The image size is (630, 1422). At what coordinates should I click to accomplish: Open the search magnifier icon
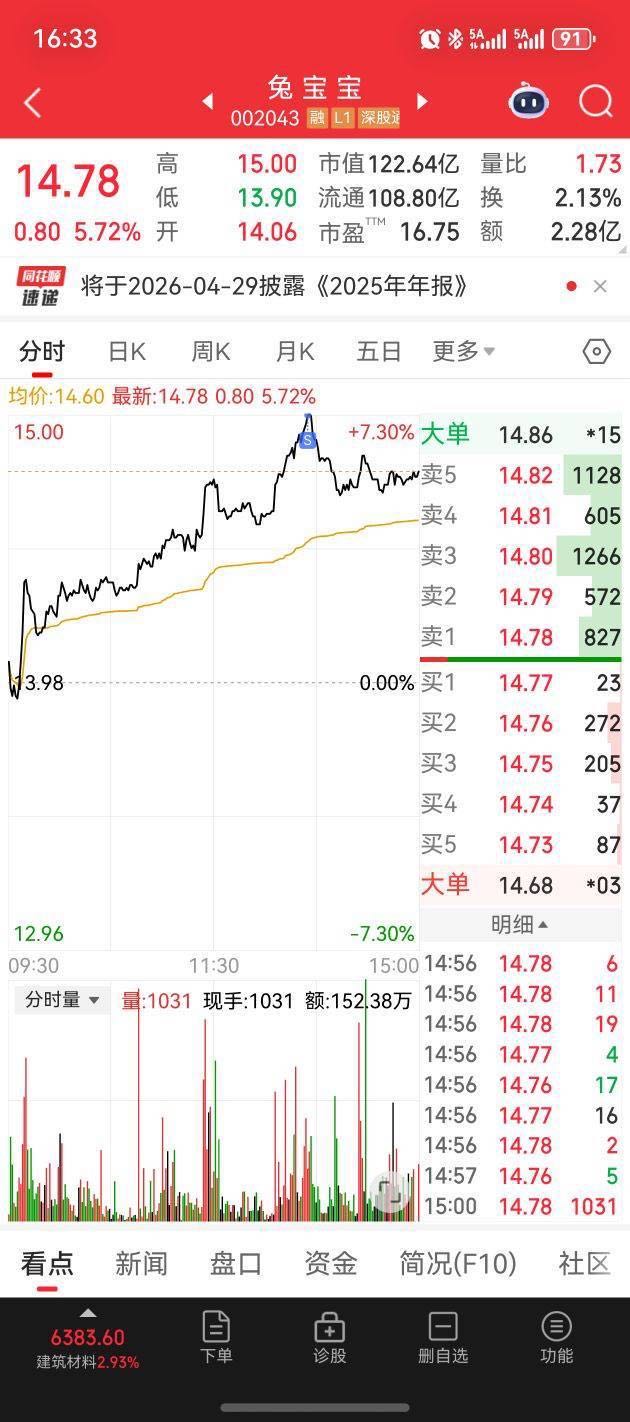pyautogui.click(x=596, y=102)
